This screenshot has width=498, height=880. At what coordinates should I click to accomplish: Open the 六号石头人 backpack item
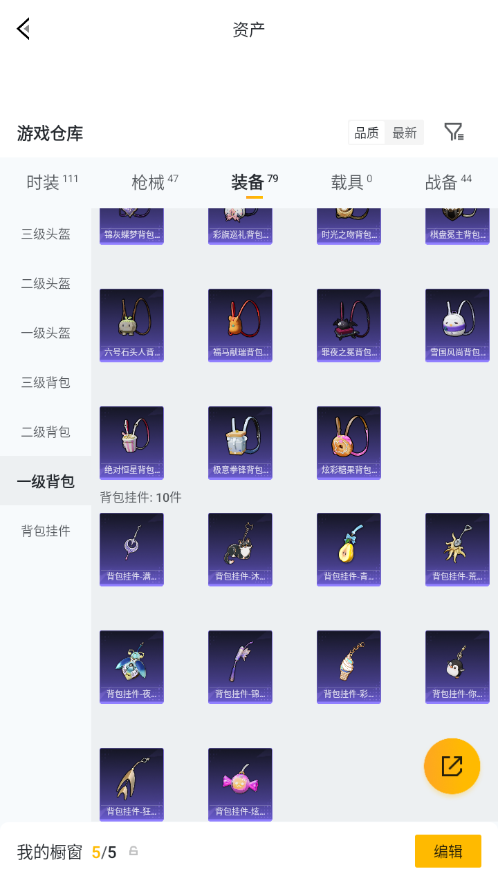(131, 326)
